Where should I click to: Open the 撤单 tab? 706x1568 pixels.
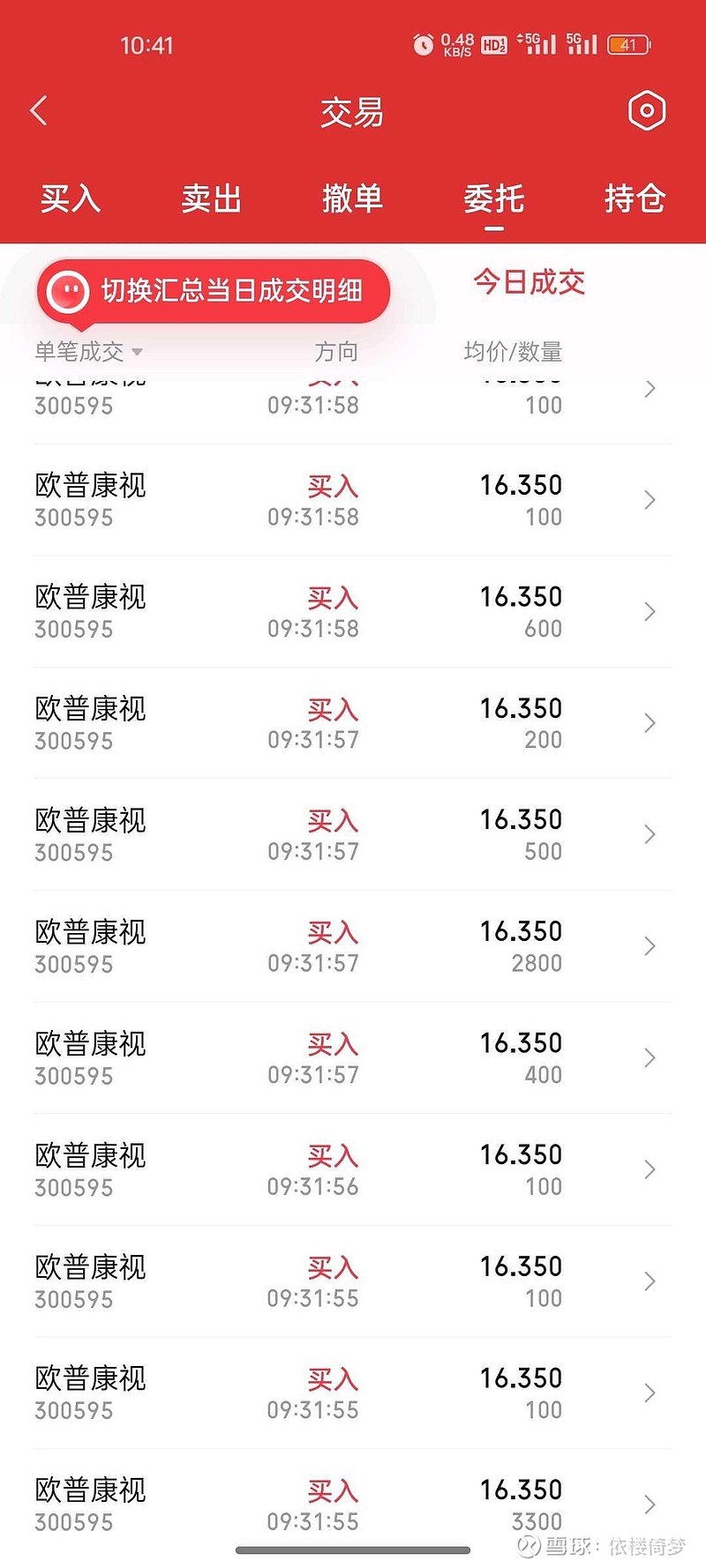coord(352,198)
